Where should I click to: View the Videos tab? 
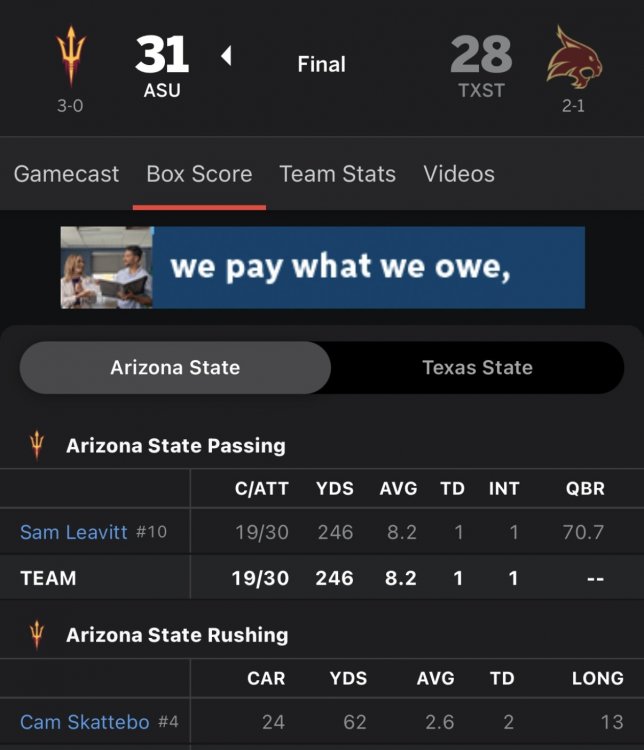click(x=459, y=174)
